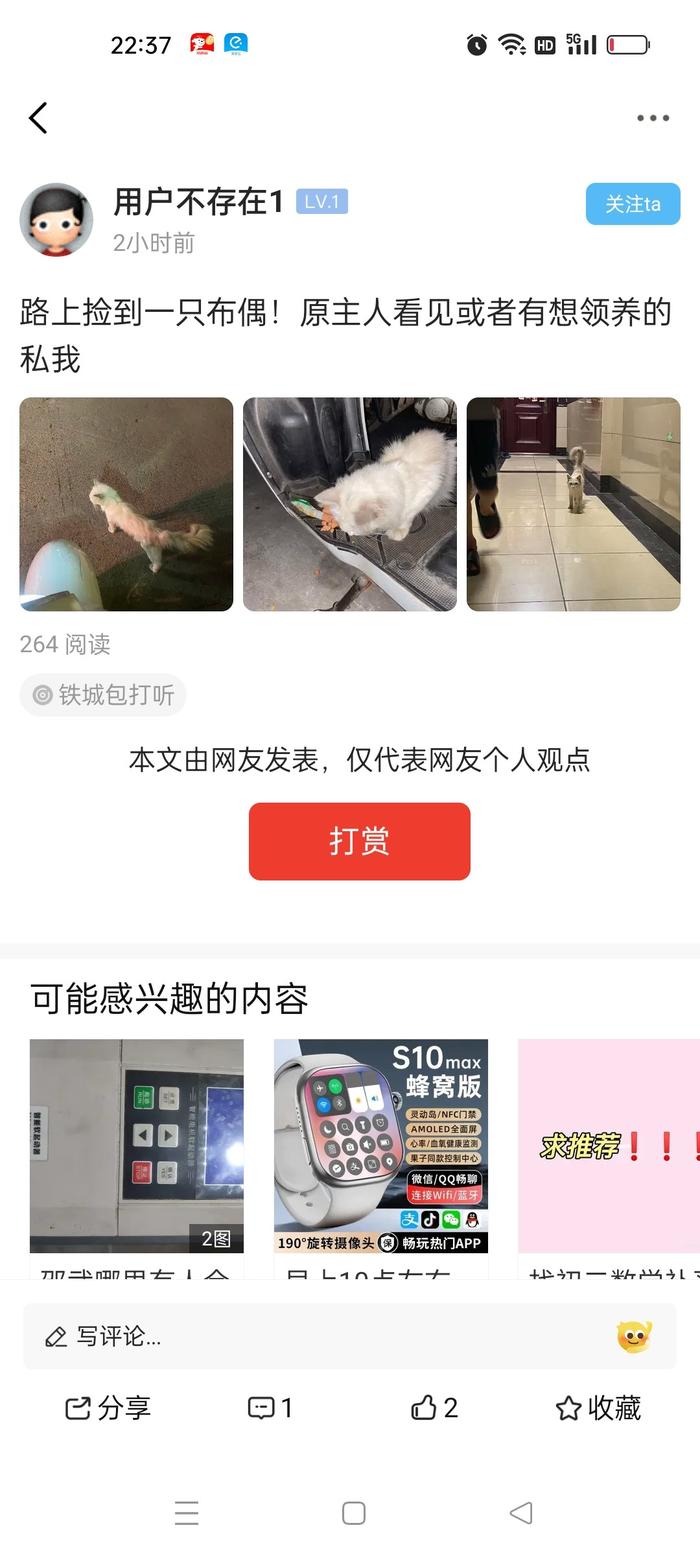Image resolution: width=700 pixels, height=1556 pixels.
Task: Go to the system home screen
Action: (353, 1513)
